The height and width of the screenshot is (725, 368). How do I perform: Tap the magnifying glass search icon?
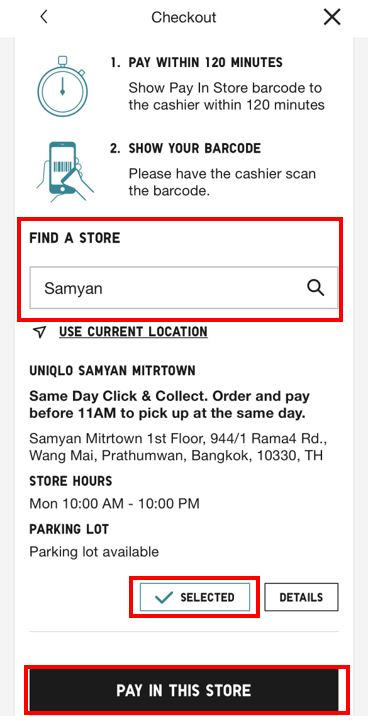(x=315, y=288)
